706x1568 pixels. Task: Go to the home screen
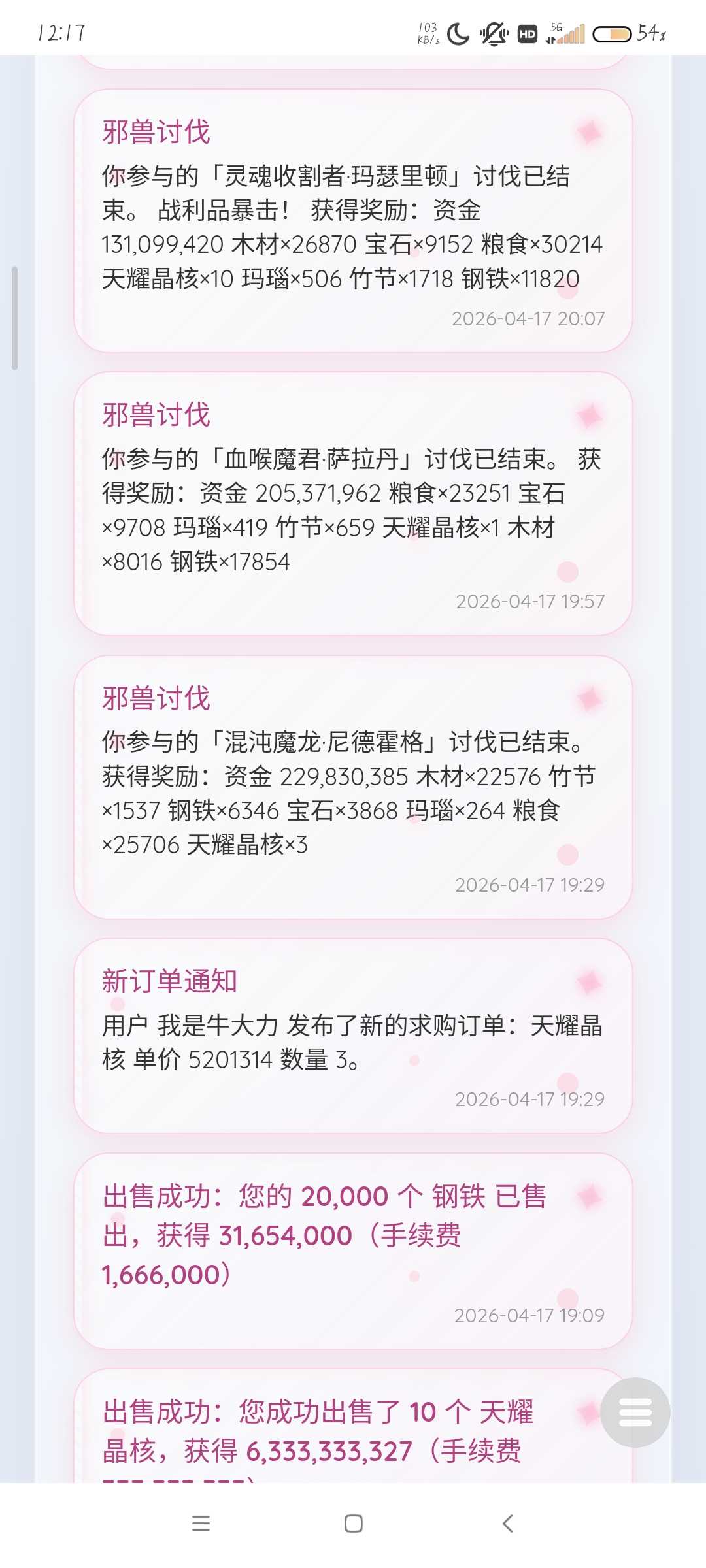click(x=353, y=1524)
